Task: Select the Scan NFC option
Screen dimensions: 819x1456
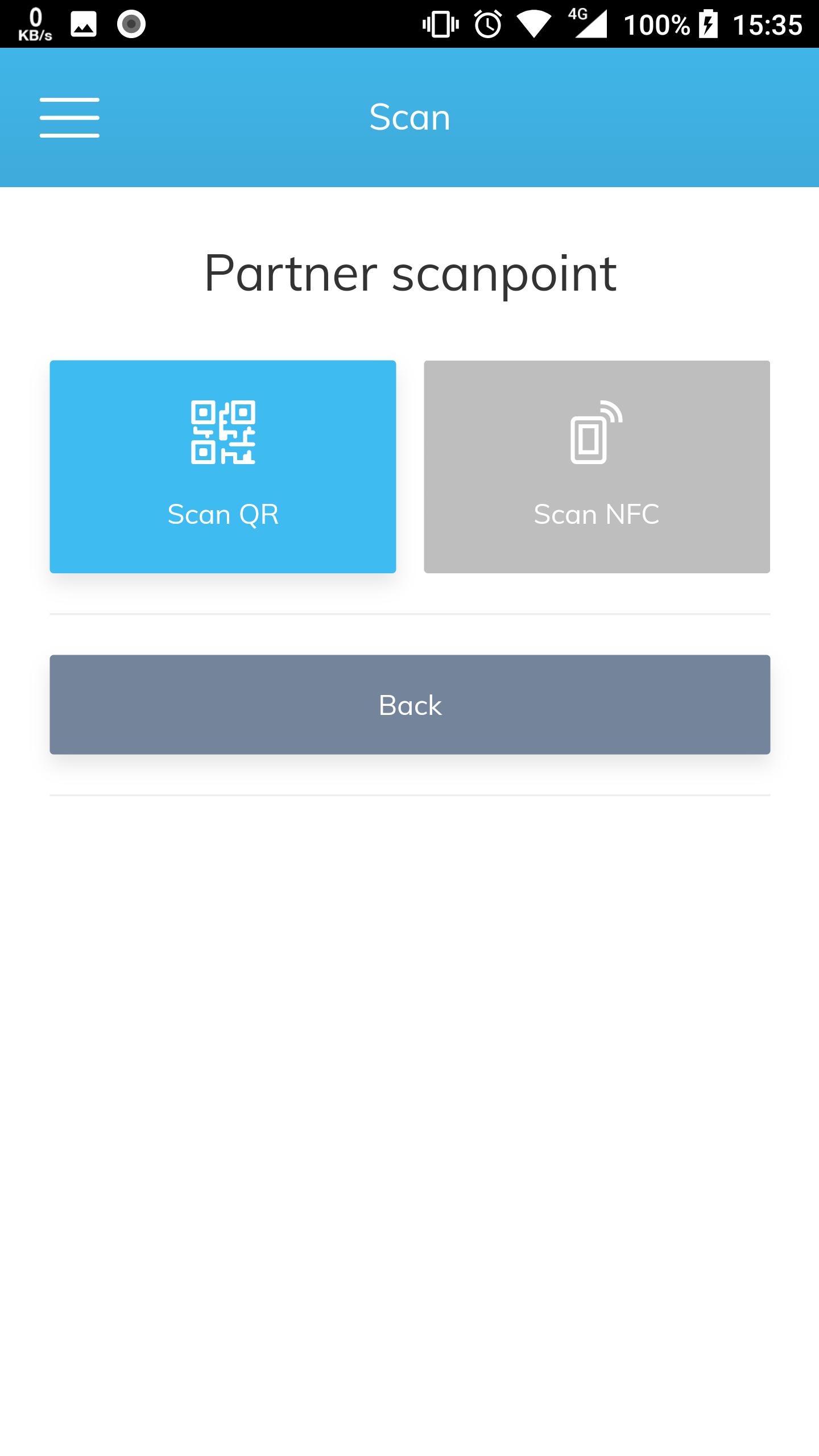Action: click(597, 466)
